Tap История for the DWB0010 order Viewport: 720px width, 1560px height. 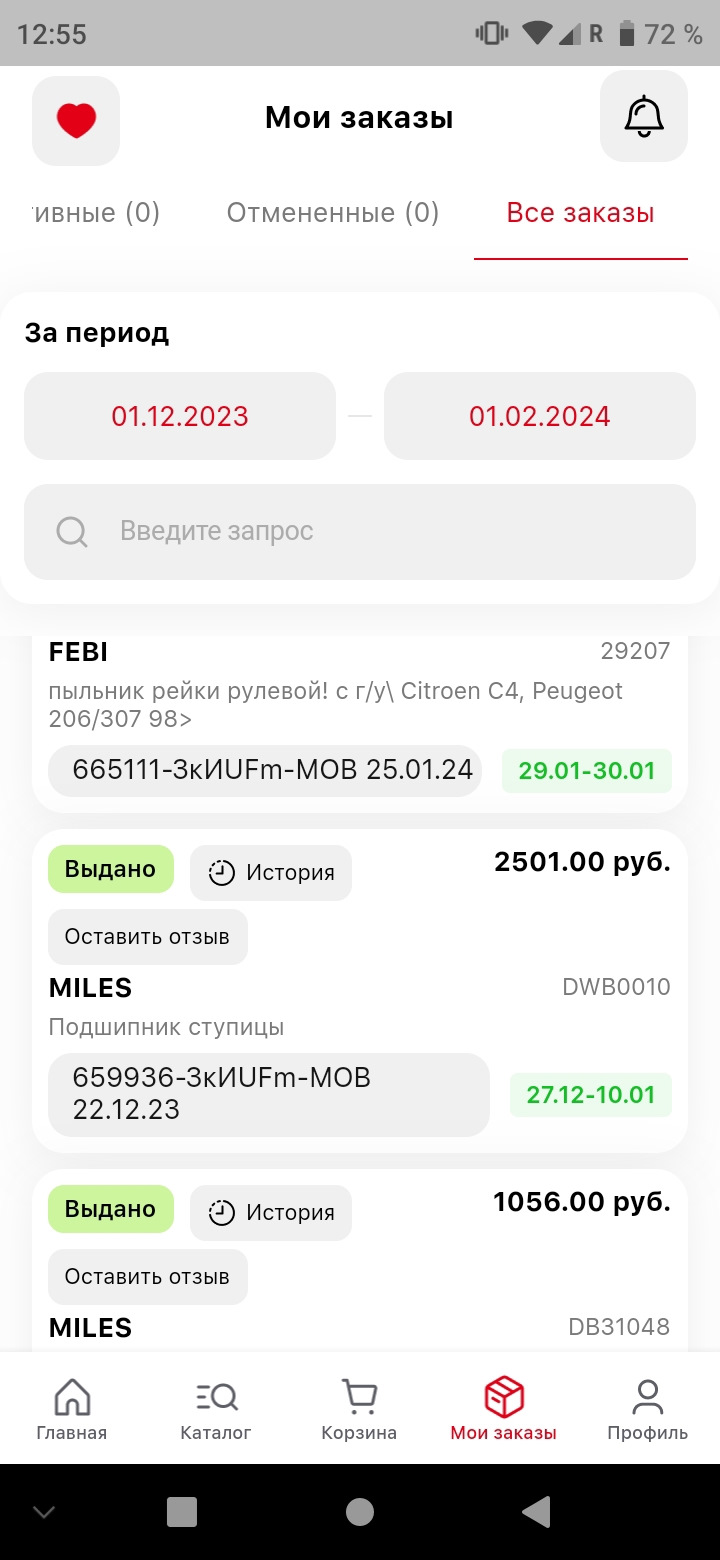pos(270,871)
